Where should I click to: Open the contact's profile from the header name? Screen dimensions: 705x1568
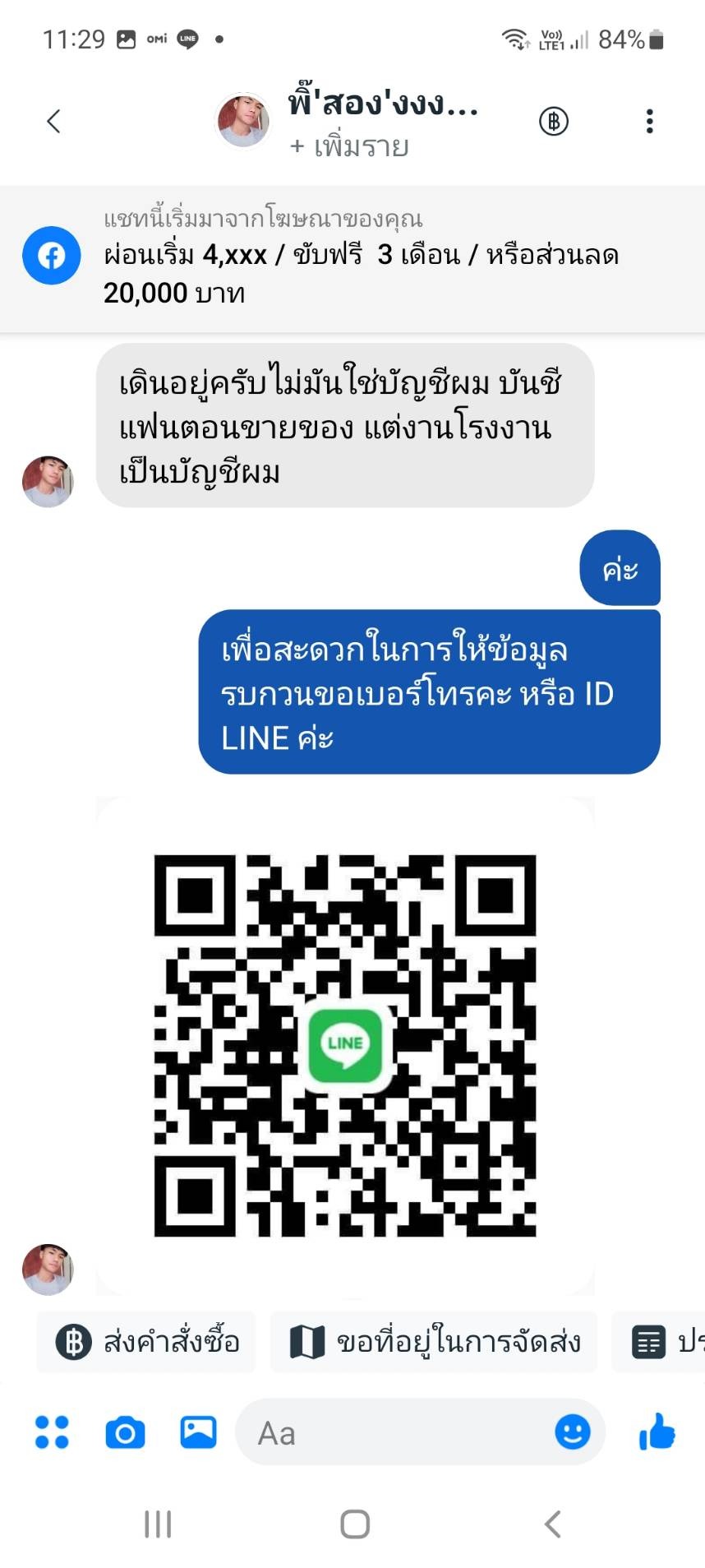coord(382,104)
